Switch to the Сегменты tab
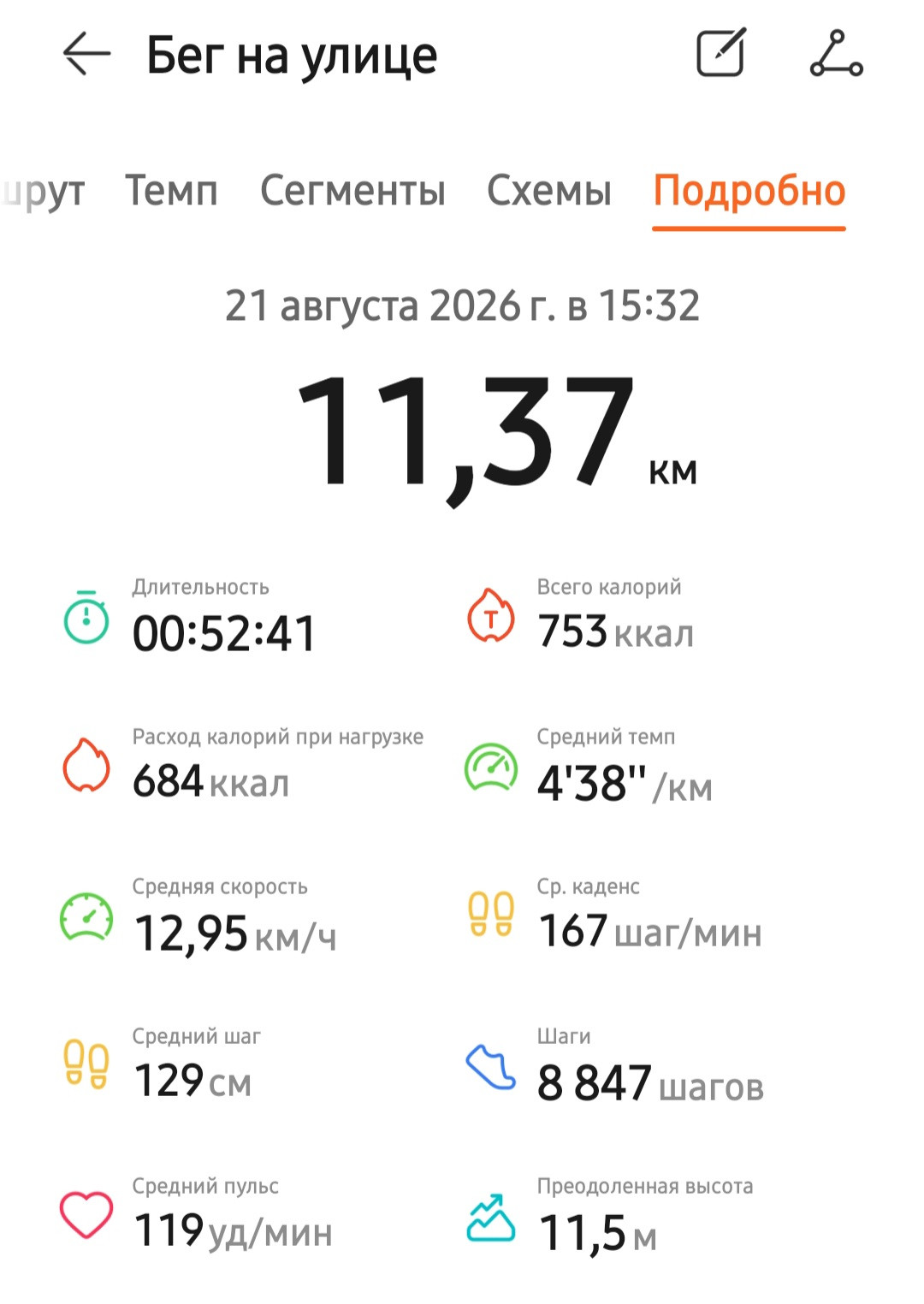This screenshot has width=924, height=1304. pos(352,190)
